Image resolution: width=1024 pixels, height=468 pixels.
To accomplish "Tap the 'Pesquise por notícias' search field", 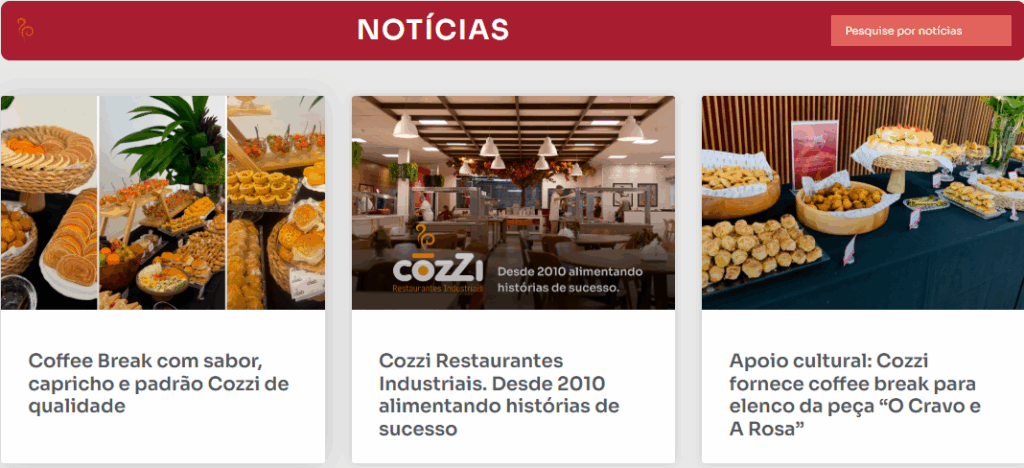I will click(x=920, y=31).
